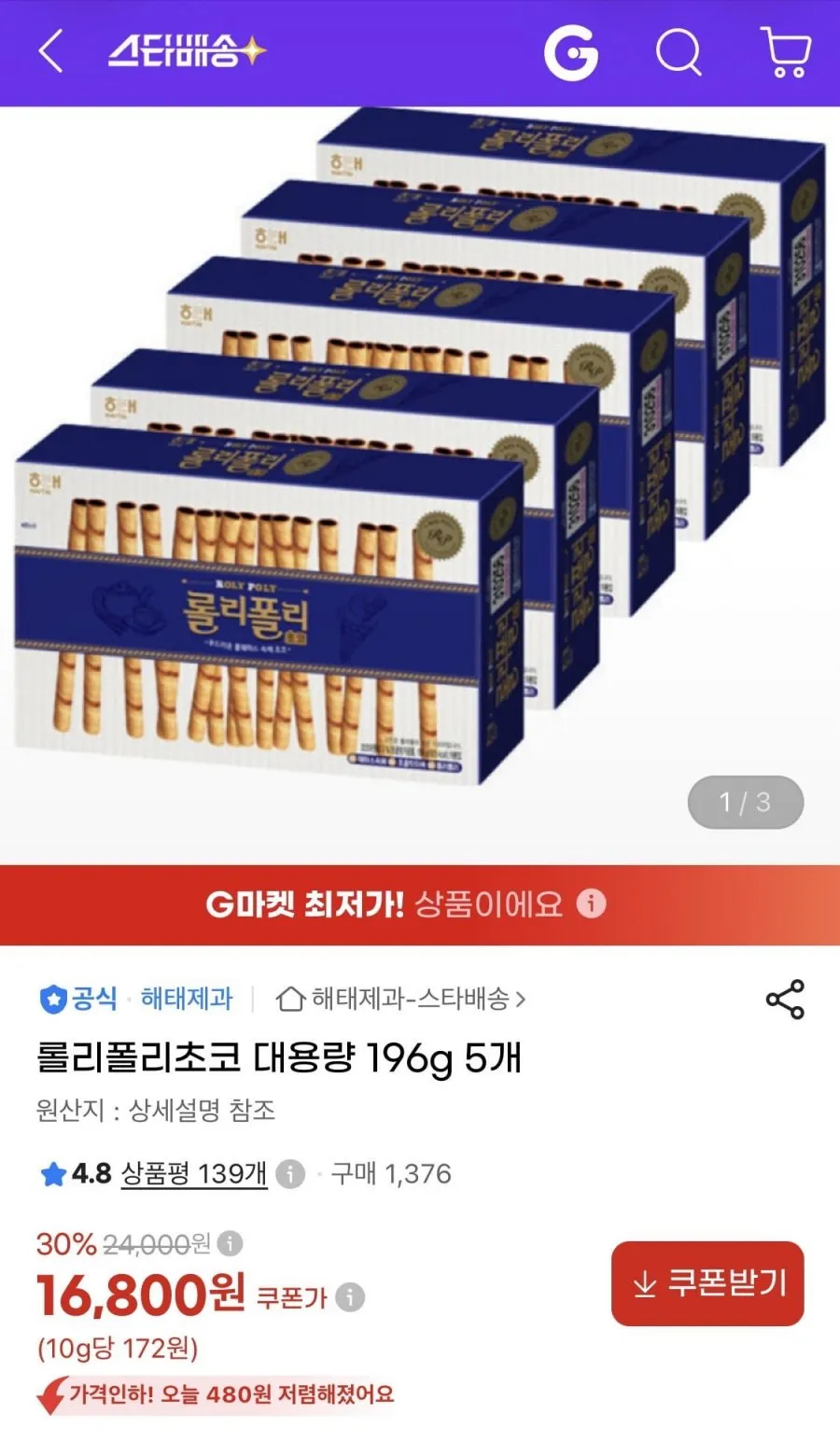Share this product
Viewport: 840px width, 1442px height.
[785, 1000]
